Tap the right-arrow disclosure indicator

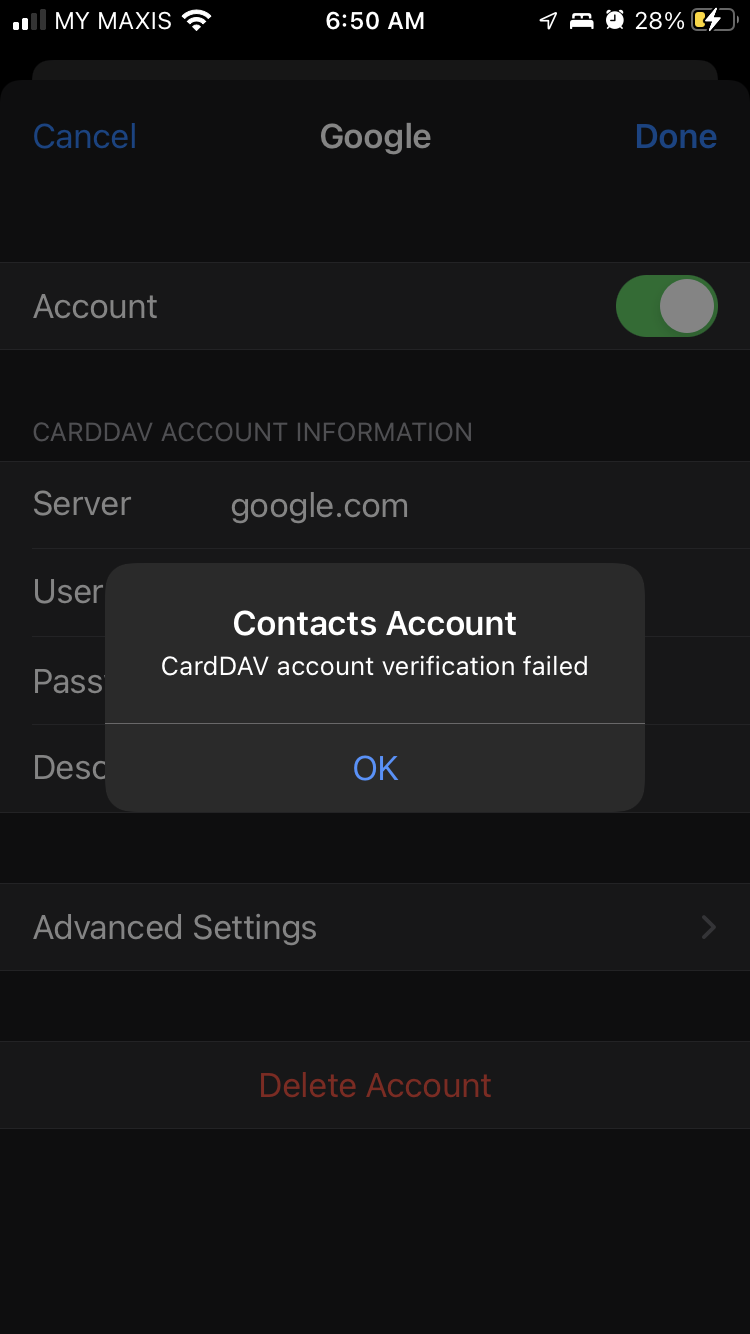pyautogui.click(x=709, y=927)
